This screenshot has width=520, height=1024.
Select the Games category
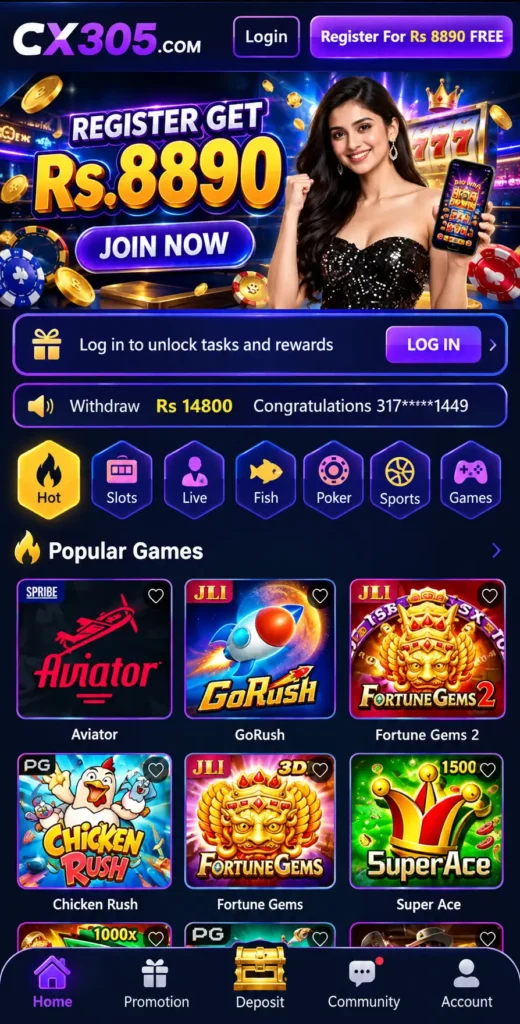click(x=470, y=479)
